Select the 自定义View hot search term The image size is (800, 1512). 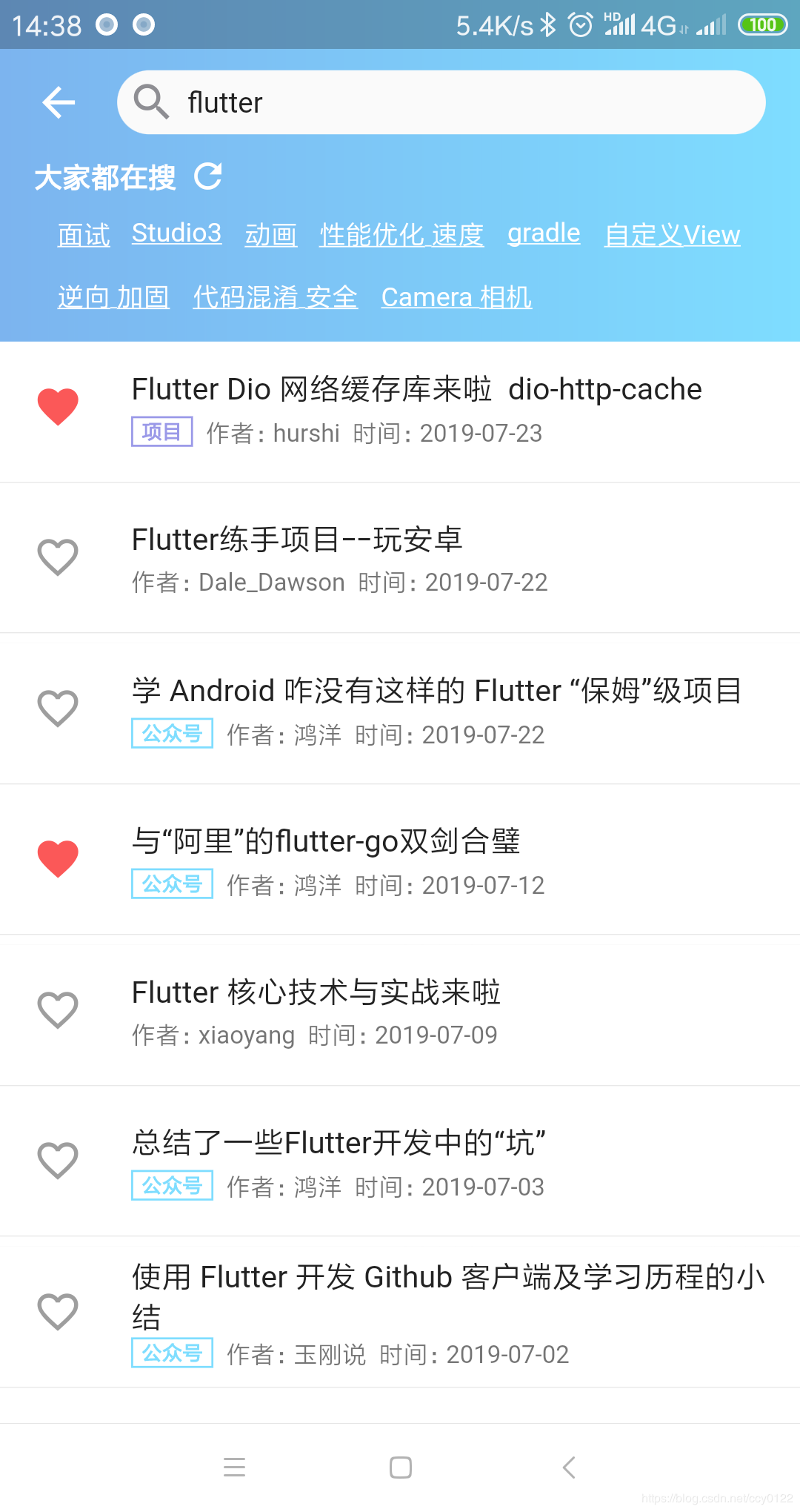[x=672, y=233]
